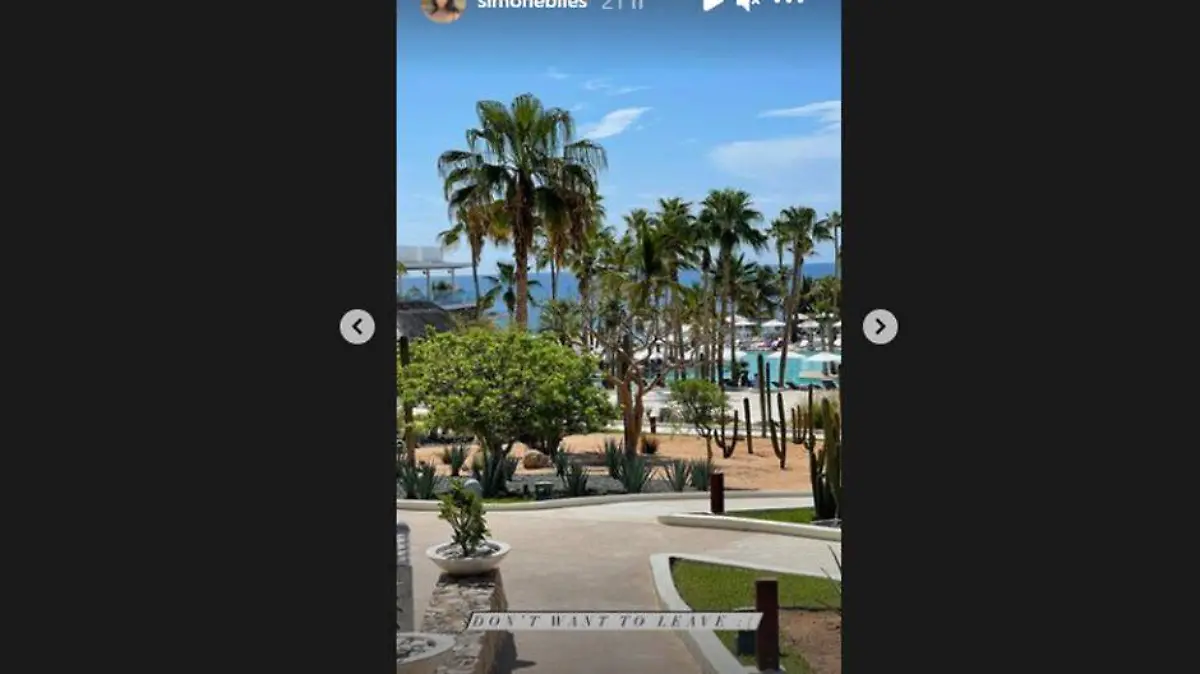Play the paused story

tap(713, 4)
